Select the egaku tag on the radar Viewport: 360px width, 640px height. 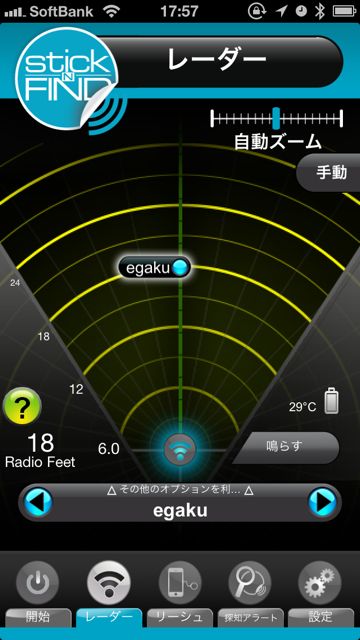(155, 268)
